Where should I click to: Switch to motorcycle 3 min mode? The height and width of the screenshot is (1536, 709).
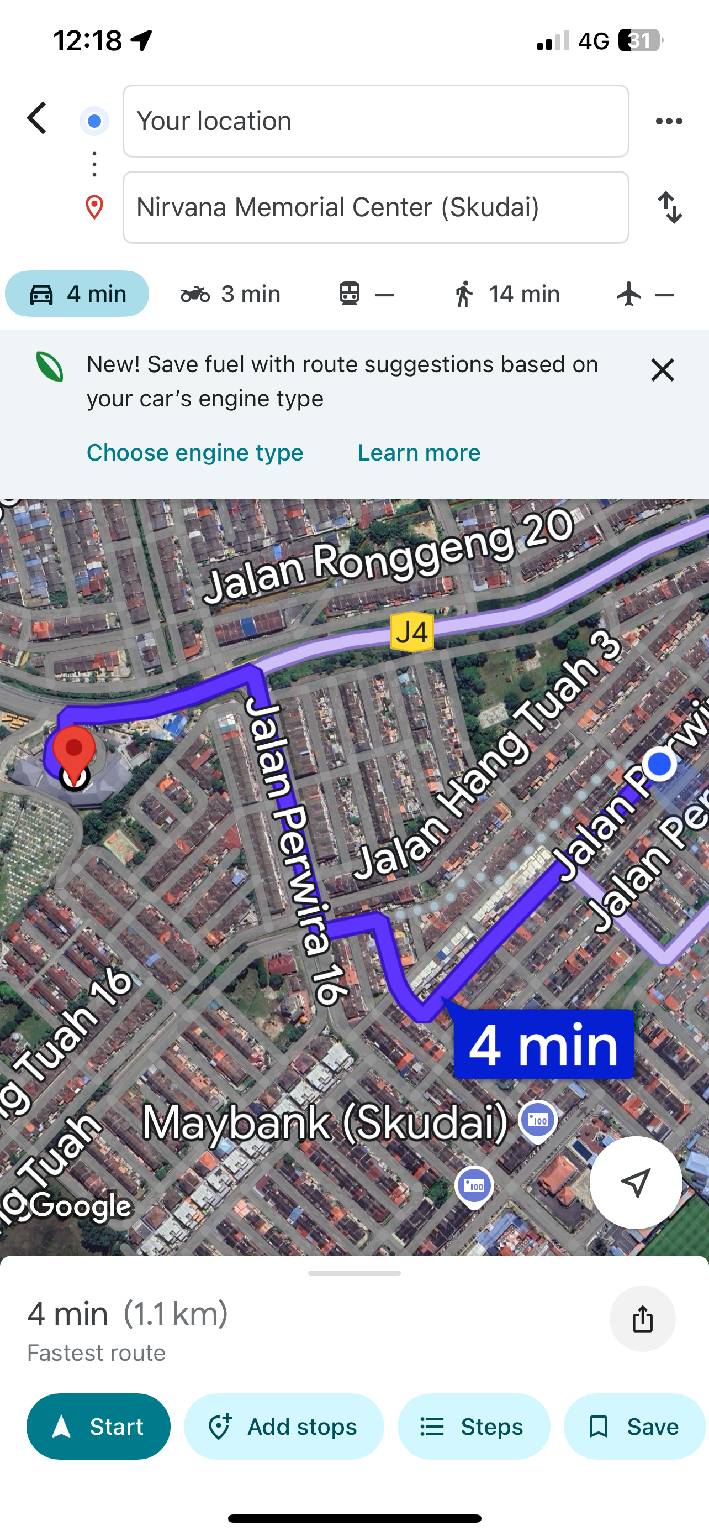(x=230, y=294)
